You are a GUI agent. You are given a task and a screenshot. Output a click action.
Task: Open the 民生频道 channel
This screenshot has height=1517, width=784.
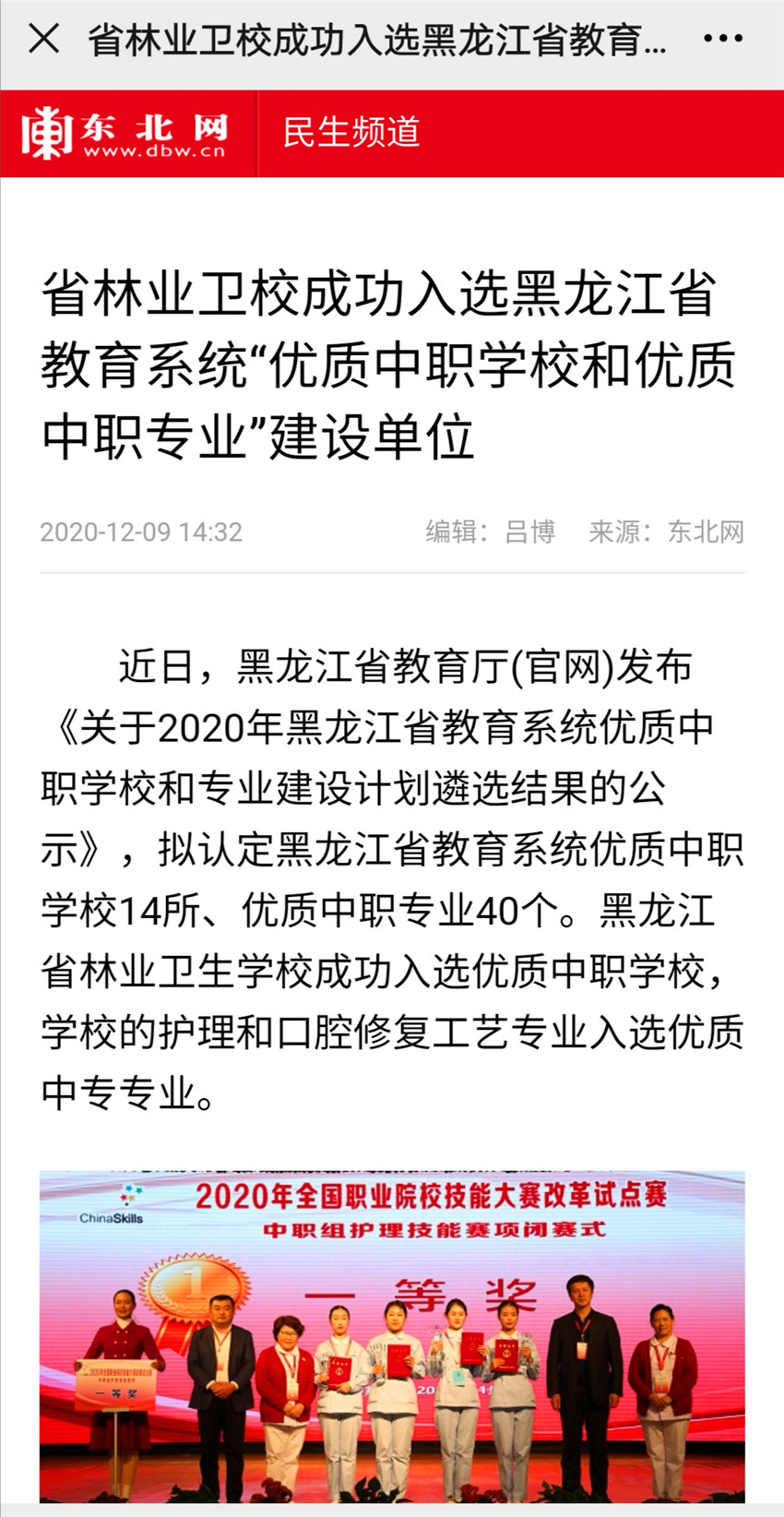[x=351, y=133]
